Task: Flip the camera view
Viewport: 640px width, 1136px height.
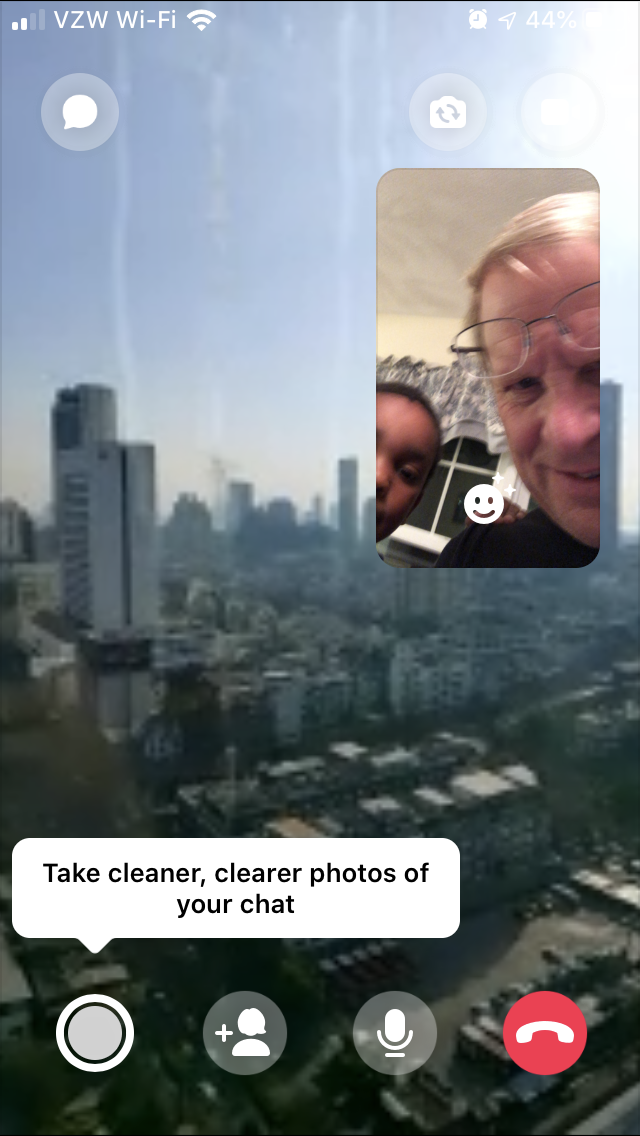Action: [x=448, y=113]
